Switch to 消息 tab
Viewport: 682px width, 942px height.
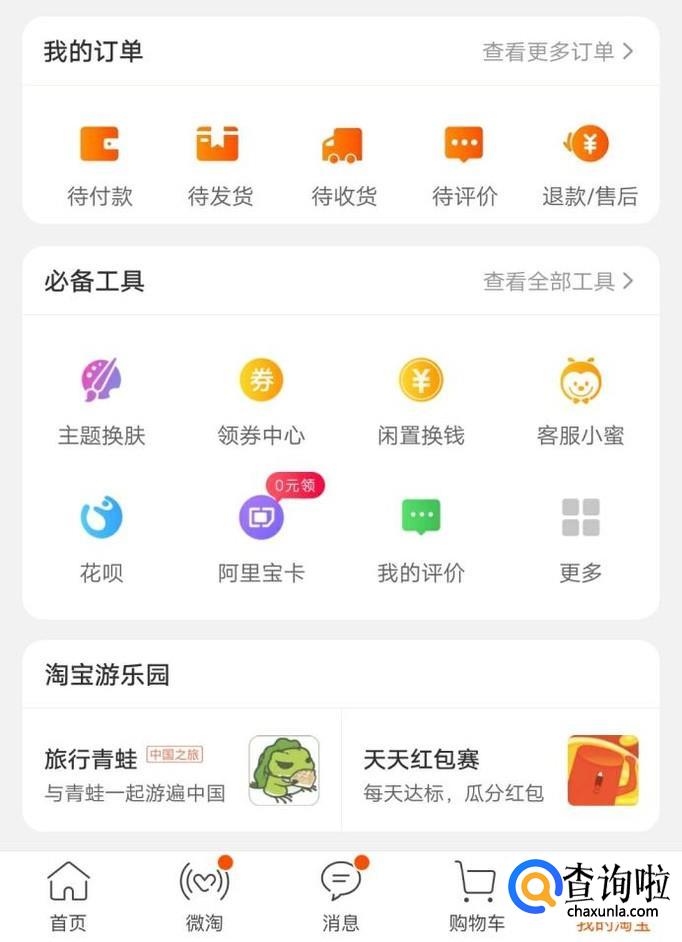[340, 897]
